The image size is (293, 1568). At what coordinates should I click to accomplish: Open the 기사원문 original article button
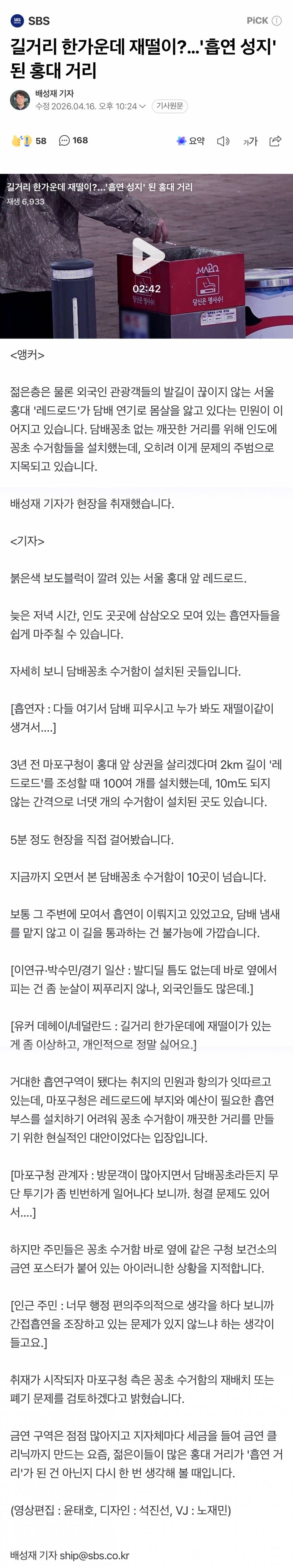point(169,106)
